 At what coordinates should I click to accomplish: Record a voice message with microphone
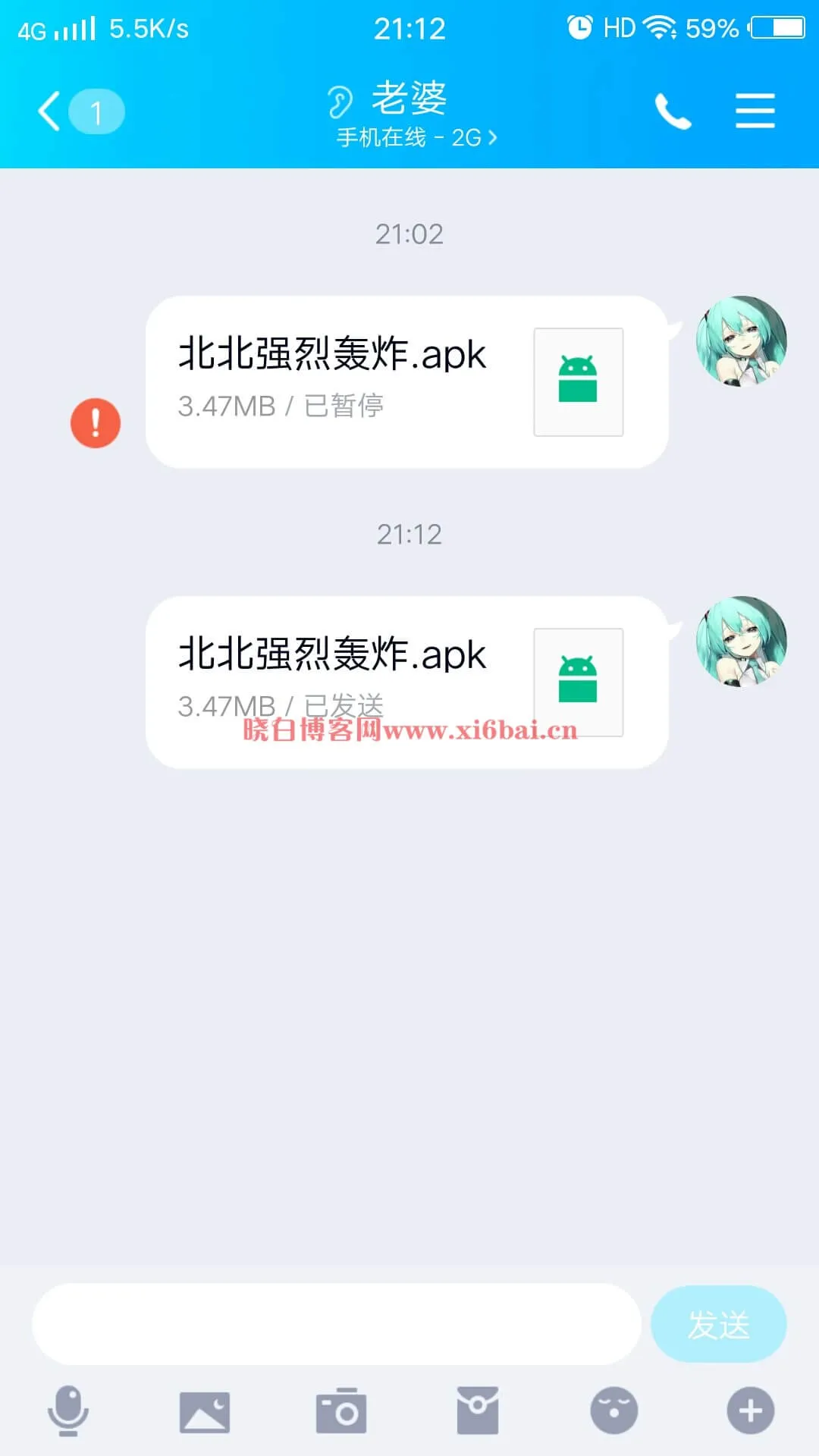68,1411
